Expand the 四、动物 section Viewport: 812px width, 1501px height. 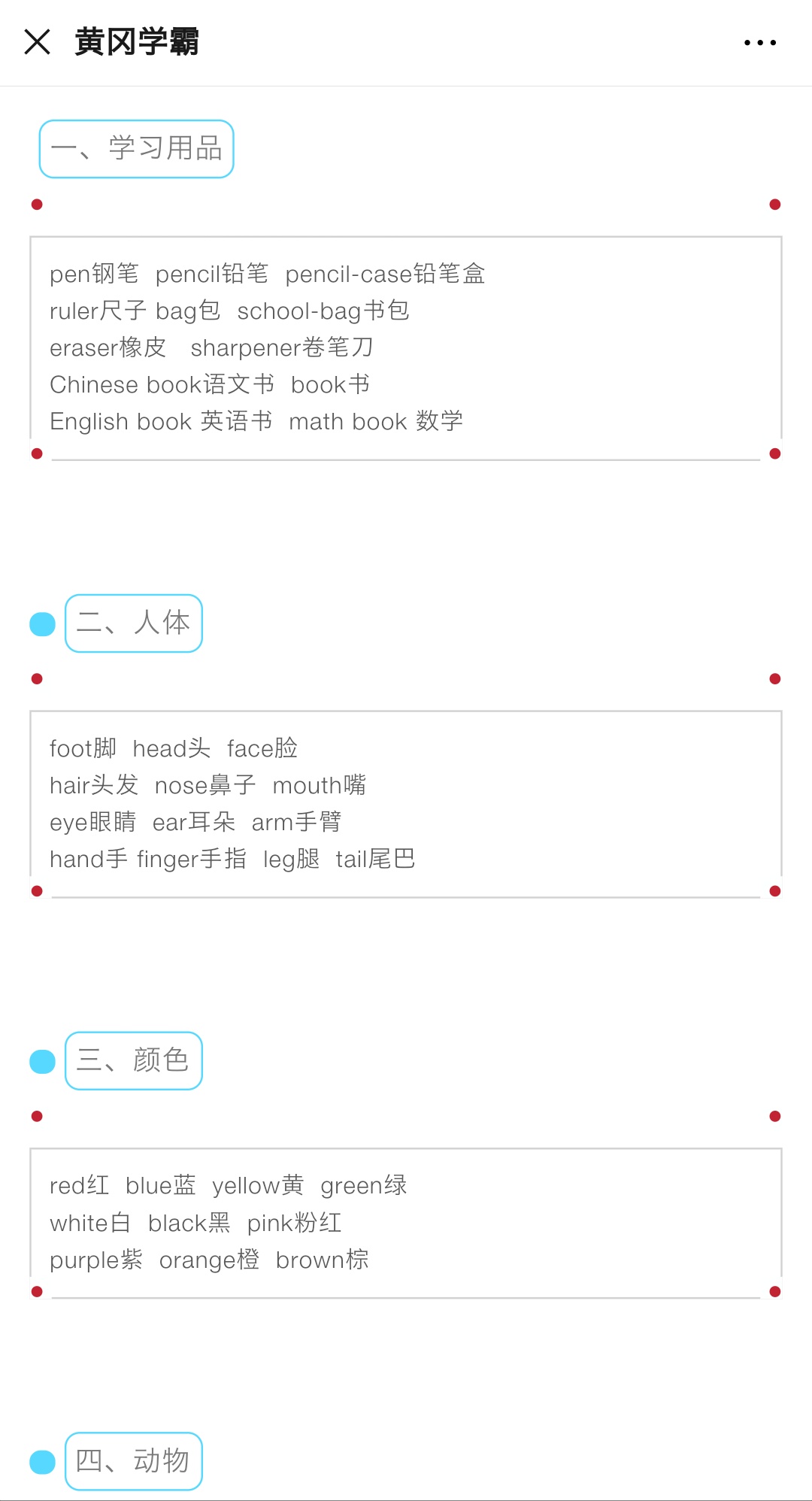click(133, 1461)
